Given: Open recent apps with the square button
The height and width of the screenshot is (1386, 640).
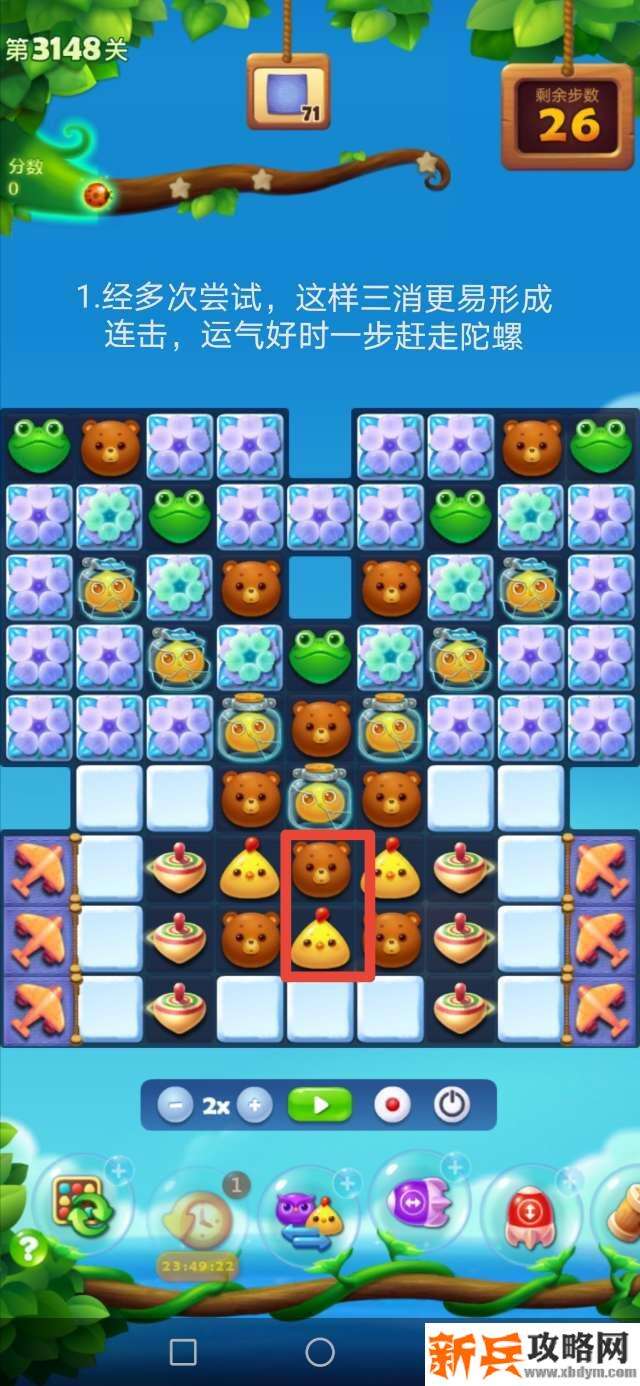Looking at the screenshot, I should click(x=183, y=1352).
